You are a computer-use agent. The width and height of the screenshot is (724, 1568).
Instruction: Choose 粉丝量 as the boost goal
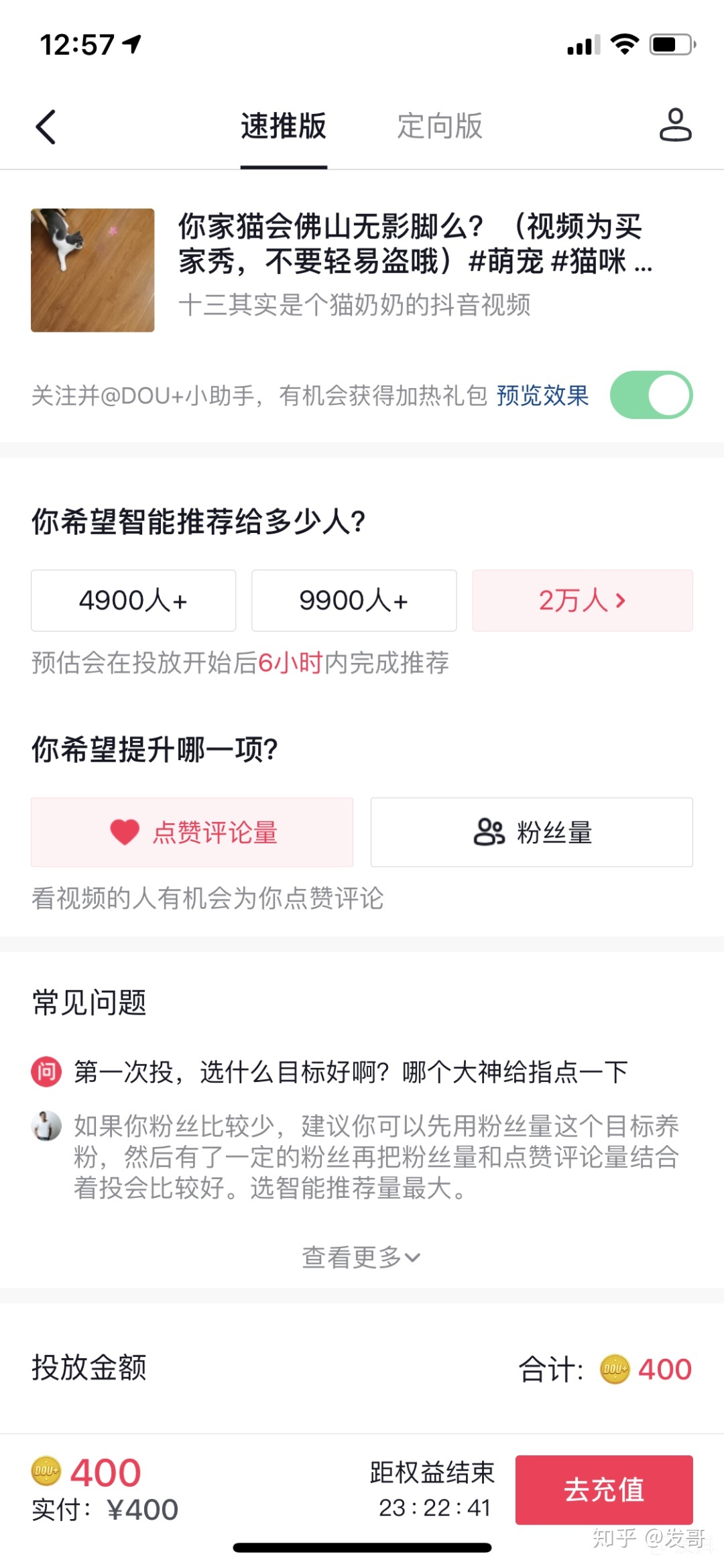530,832
